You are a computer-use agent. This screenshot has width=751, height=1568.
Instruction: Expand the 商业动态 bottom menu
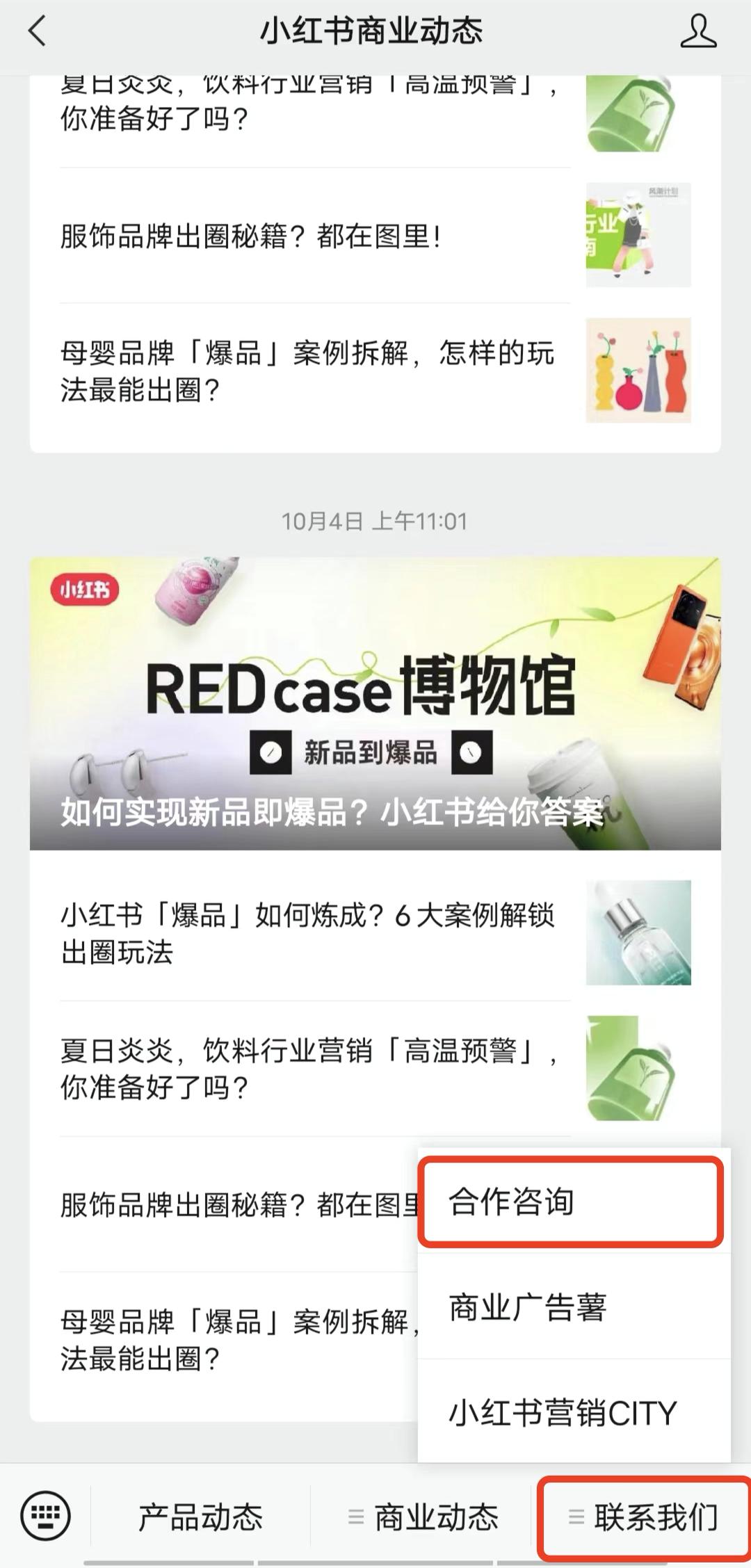pos(423,1517)
